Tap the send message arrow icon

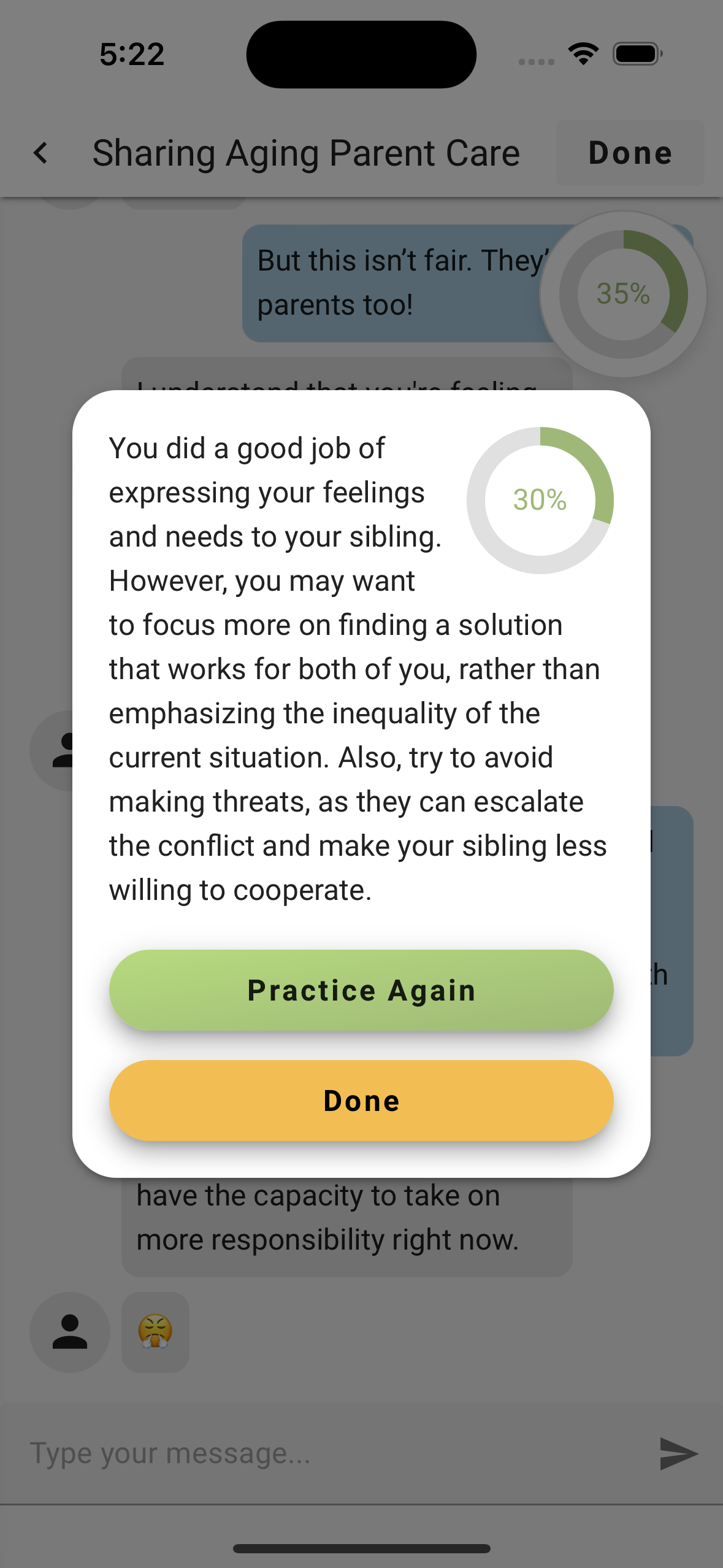(678, 1453)
